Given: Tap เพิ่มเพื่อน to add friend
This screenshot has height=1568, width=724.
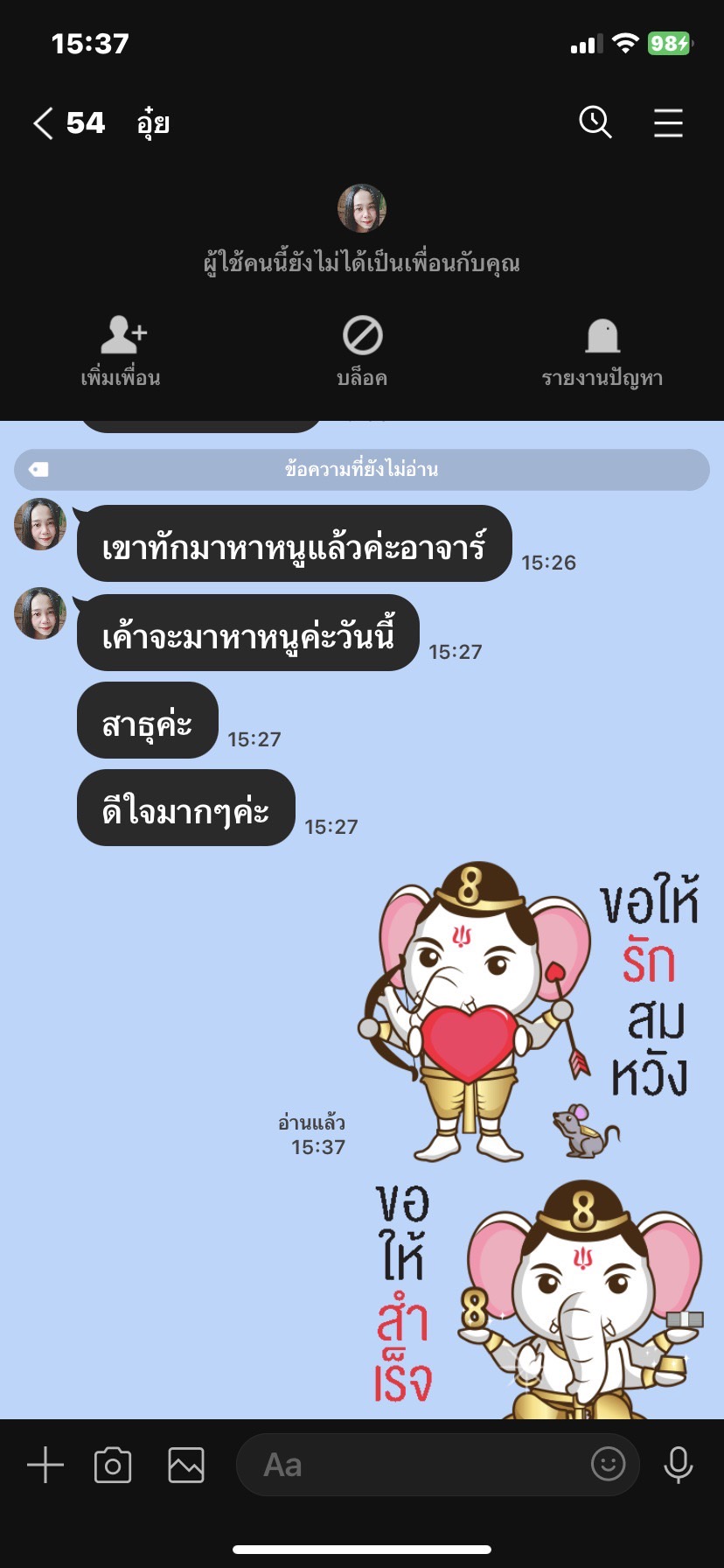Looking at the screenshot, I should (x=122, y=352).
